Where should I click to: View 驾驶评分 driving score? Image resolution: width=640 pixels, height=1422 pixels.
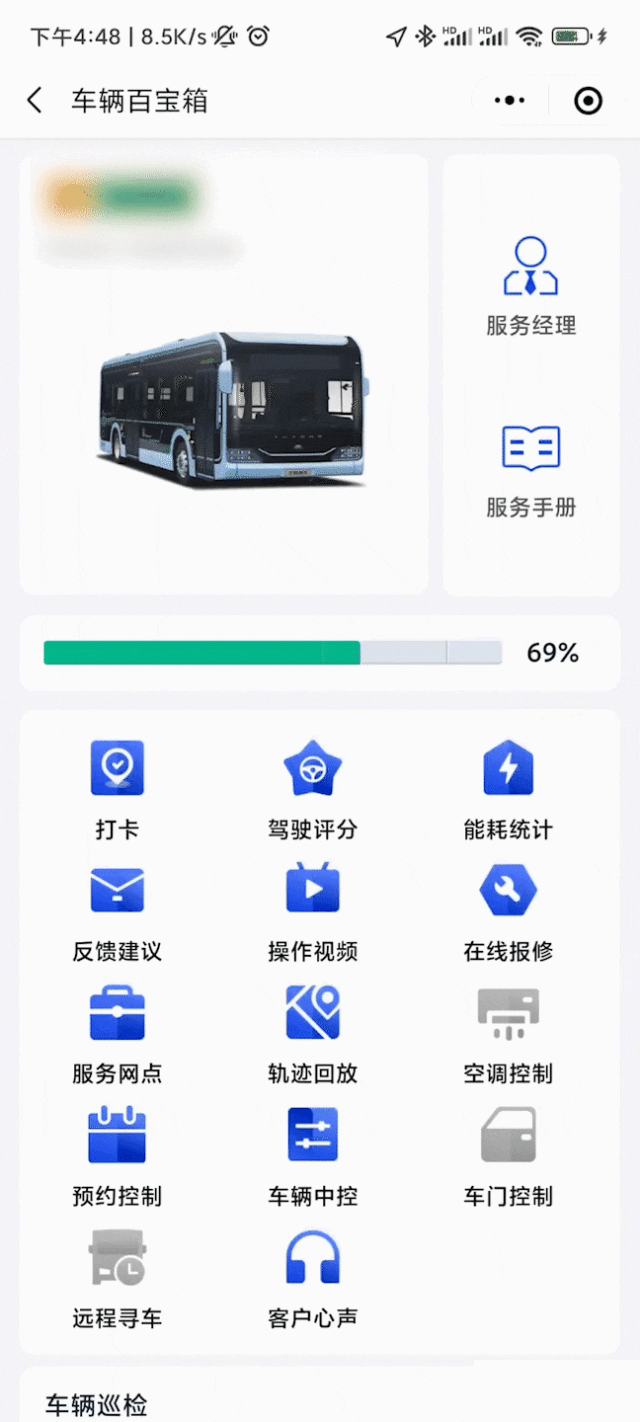(x=313, y=788)
